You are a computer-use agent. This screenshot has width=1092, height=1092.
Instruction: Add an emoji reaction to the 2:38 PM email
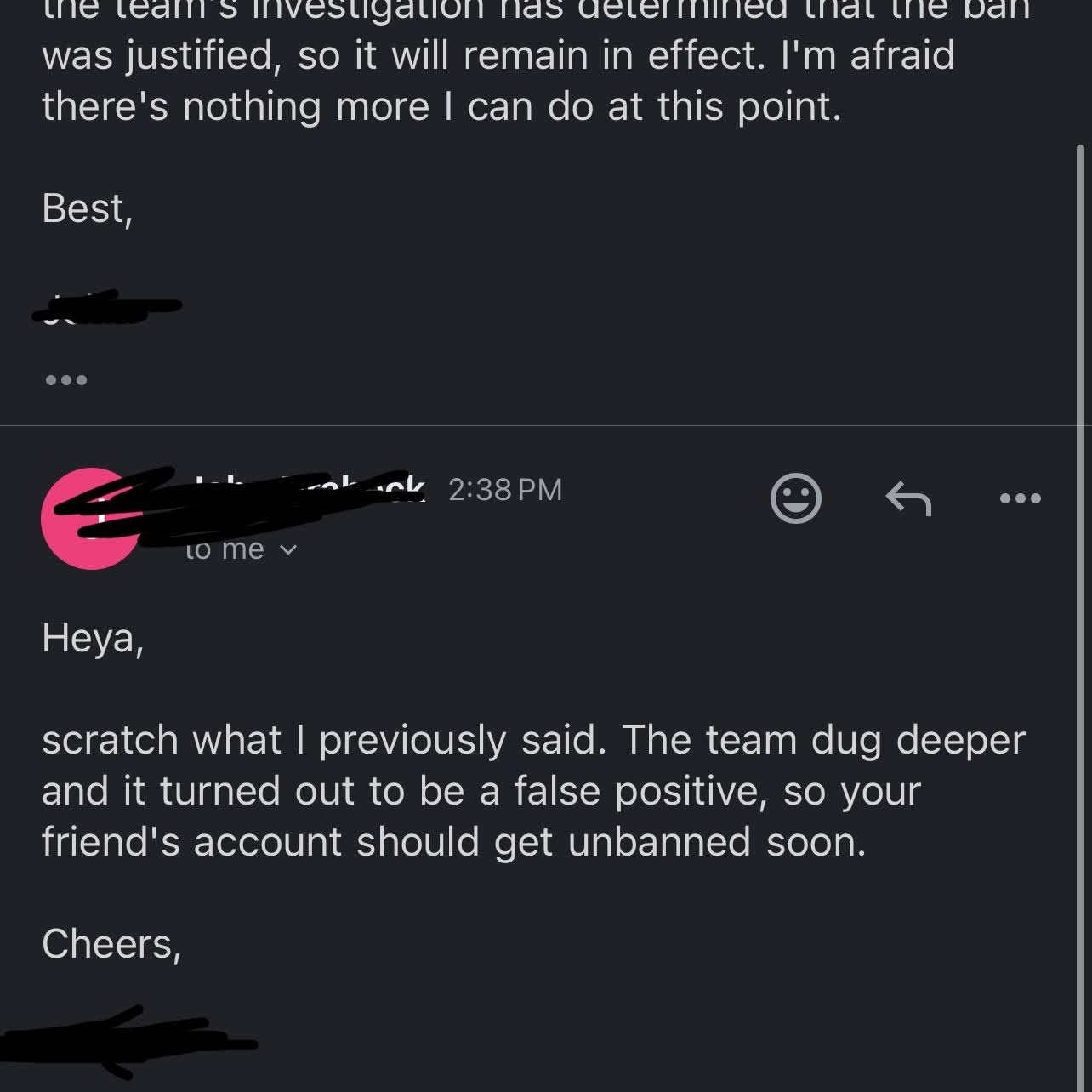point(795,498)
